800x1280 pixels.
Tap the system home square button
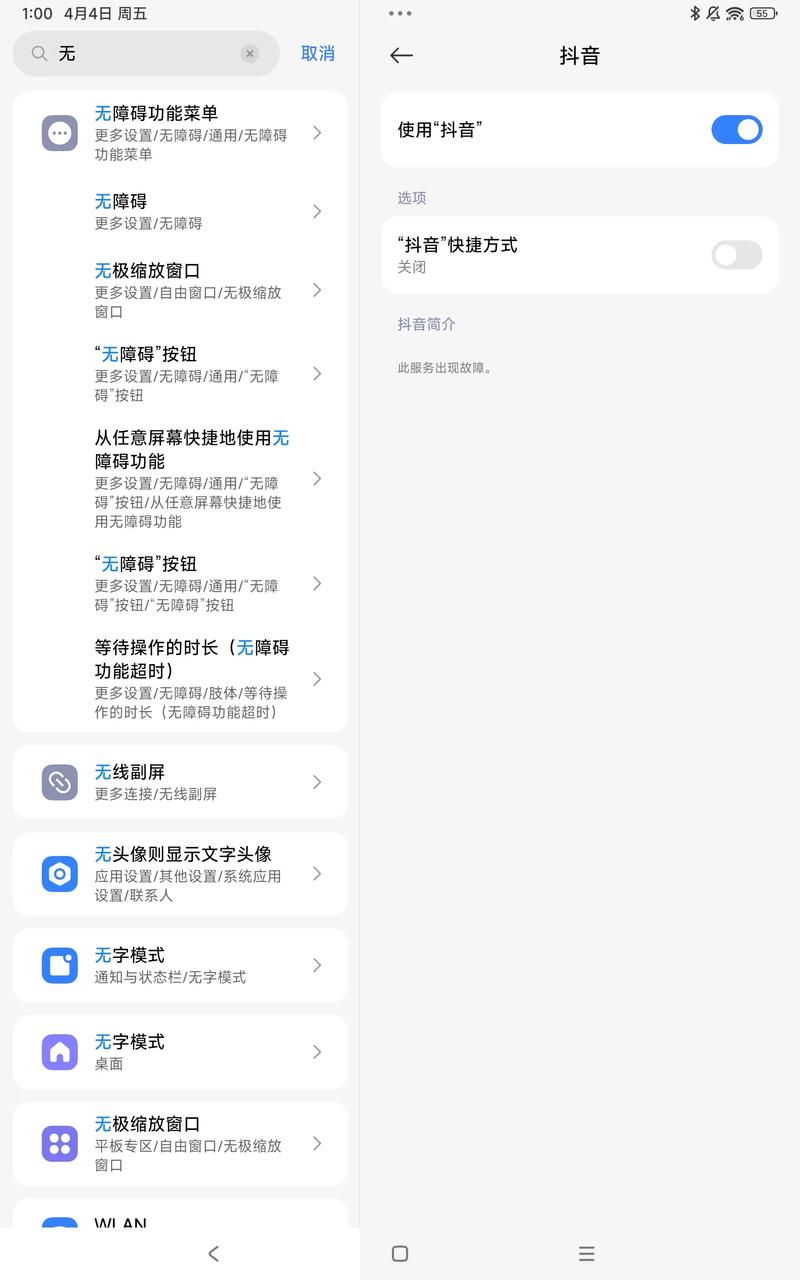click(x=400, y=1253)
